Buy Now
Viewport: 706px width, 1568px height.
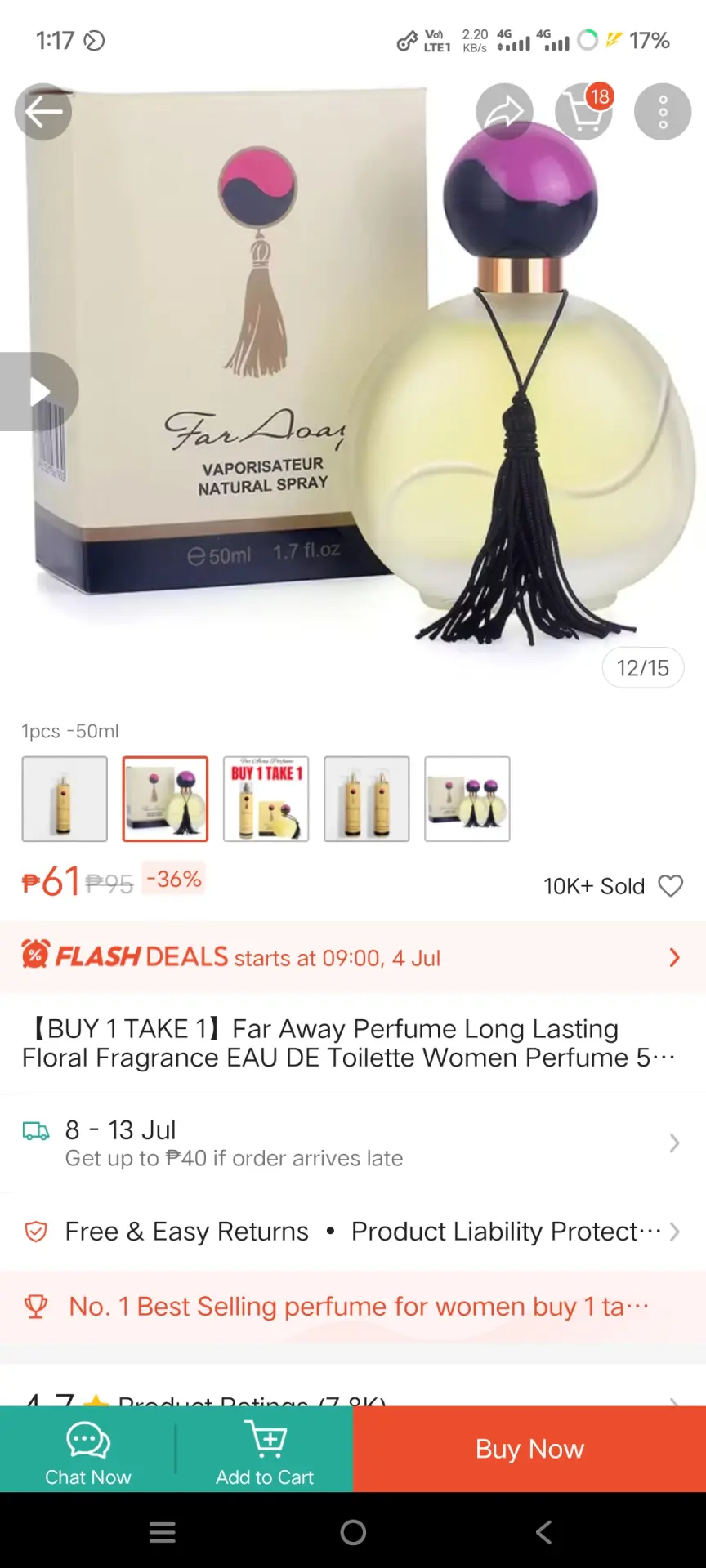(529, 1450)
